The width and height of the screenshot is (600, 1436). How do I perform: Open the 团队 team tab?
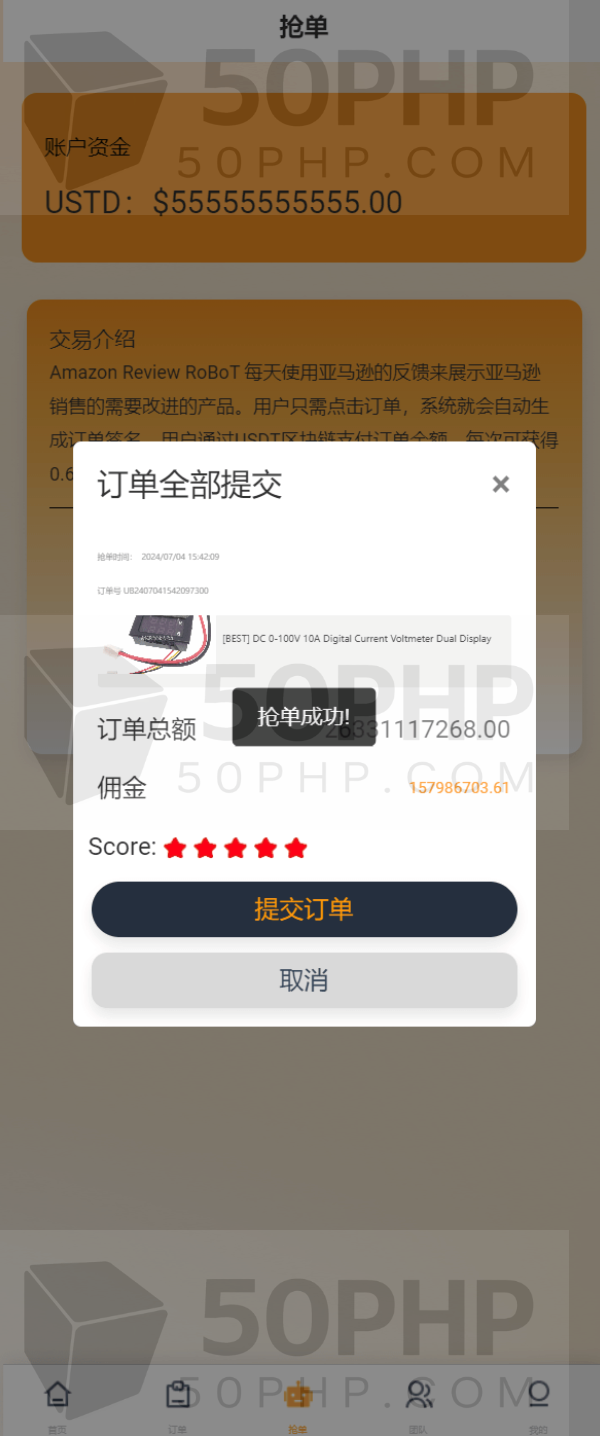point(419,1402)
